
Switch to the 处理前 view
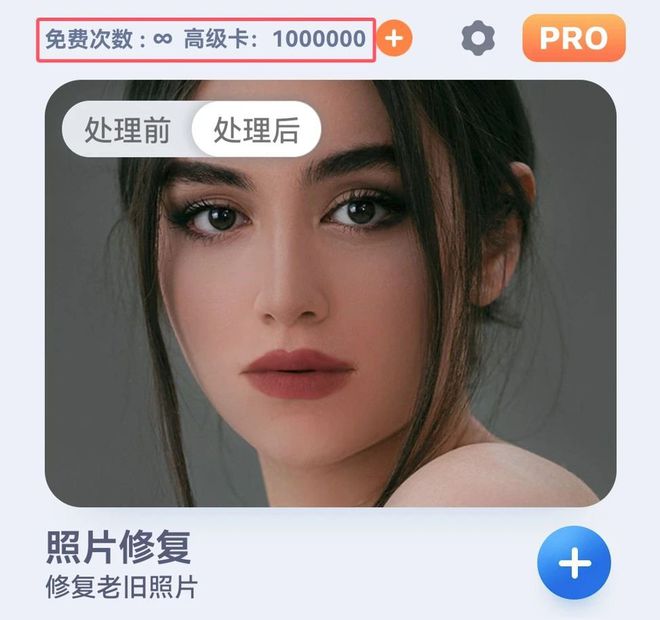point(127,131)
